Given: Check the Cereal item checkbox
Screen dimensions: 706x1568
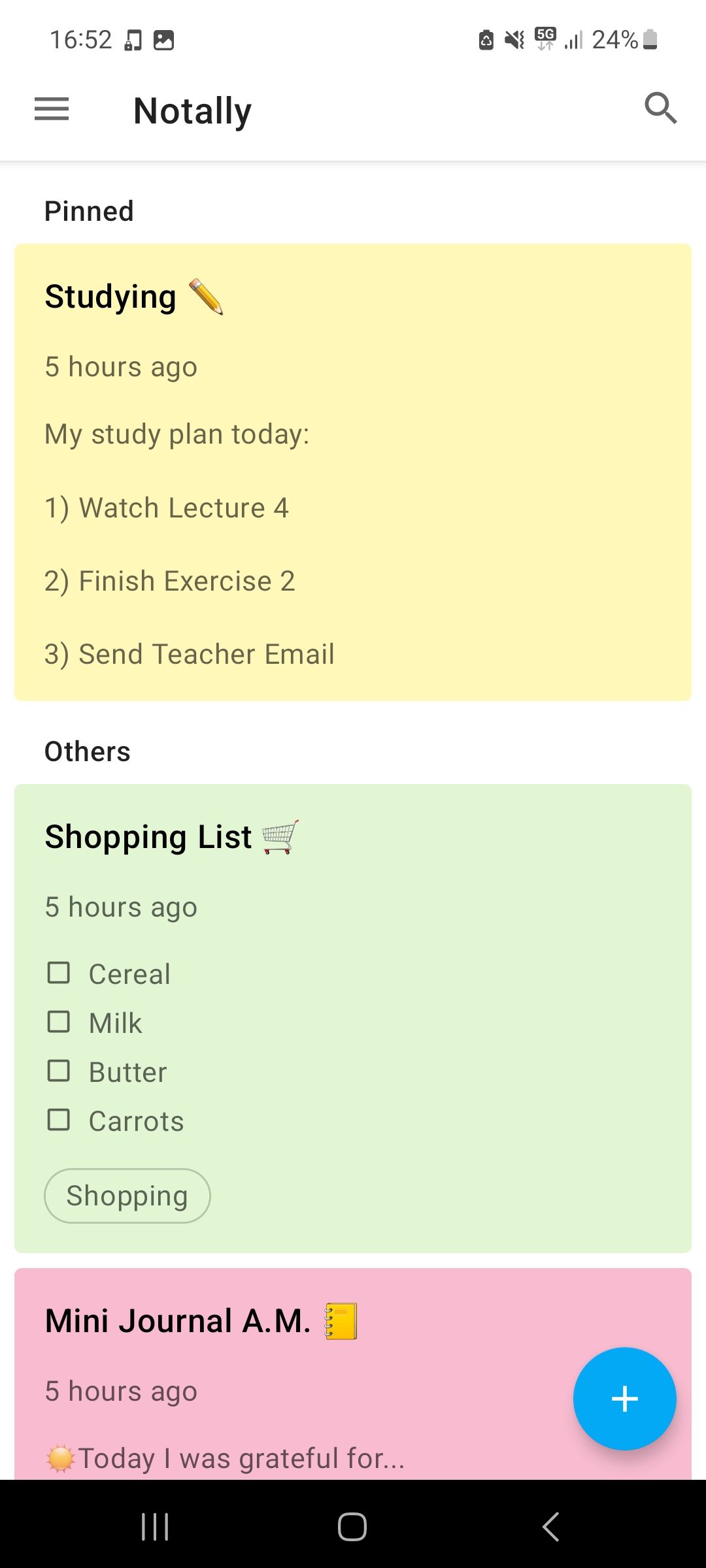Looking at the screenshot, I should tap(59, 972).
